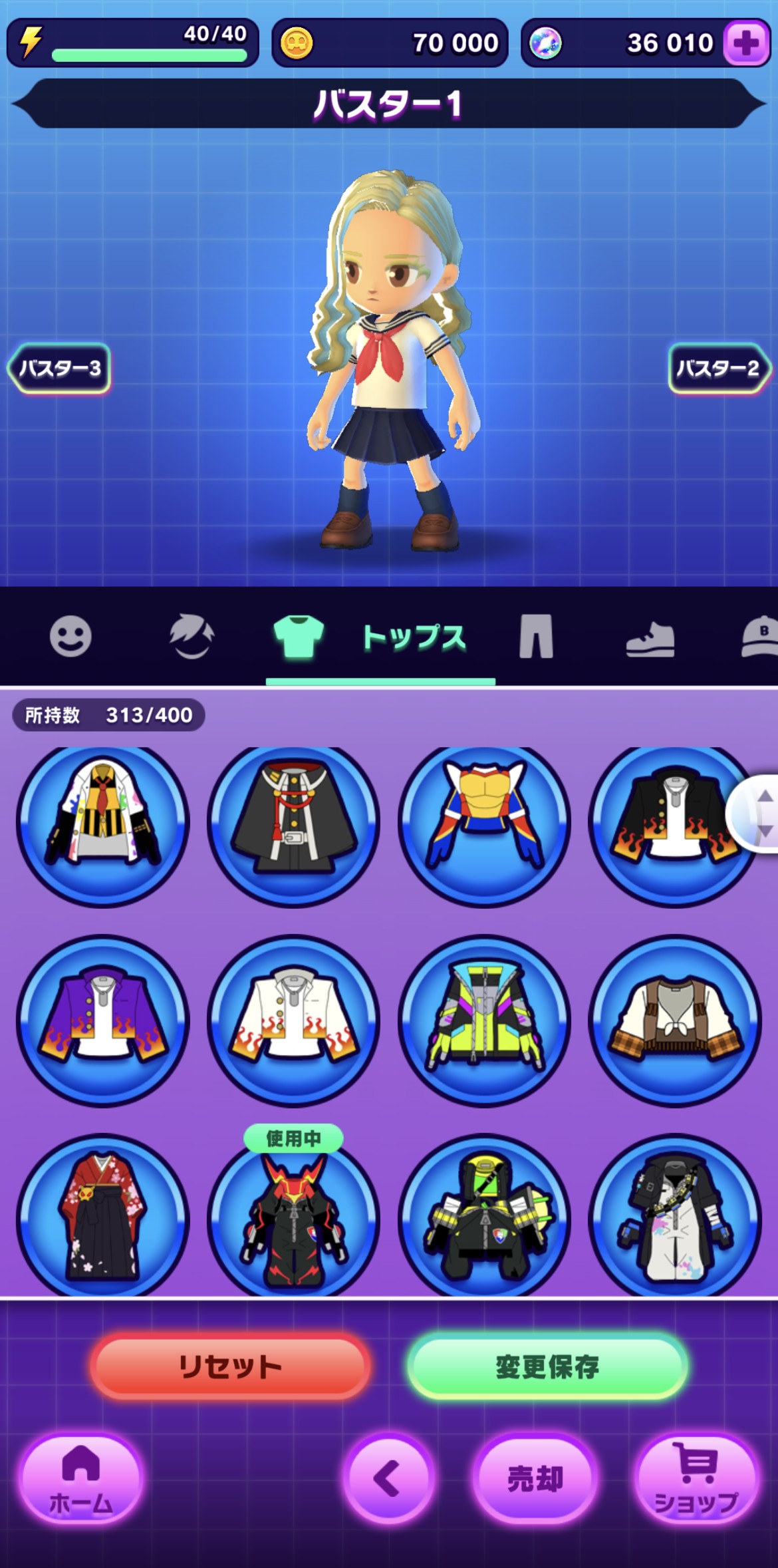778x1568 pixels.
Task: Switch to バスター3 character
Action: (60, 368)
